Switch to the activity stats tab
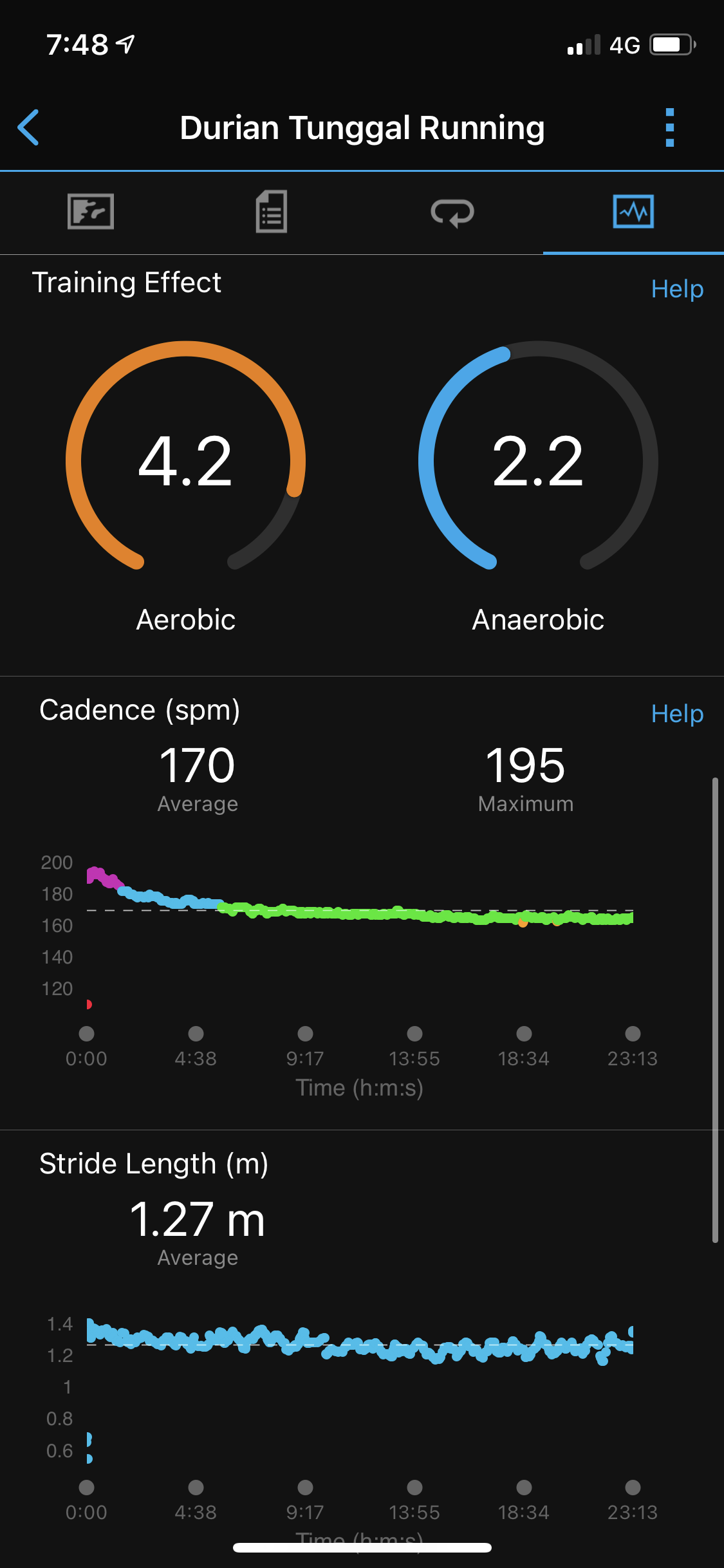The image size is (724, 1568). coord(272,212)
